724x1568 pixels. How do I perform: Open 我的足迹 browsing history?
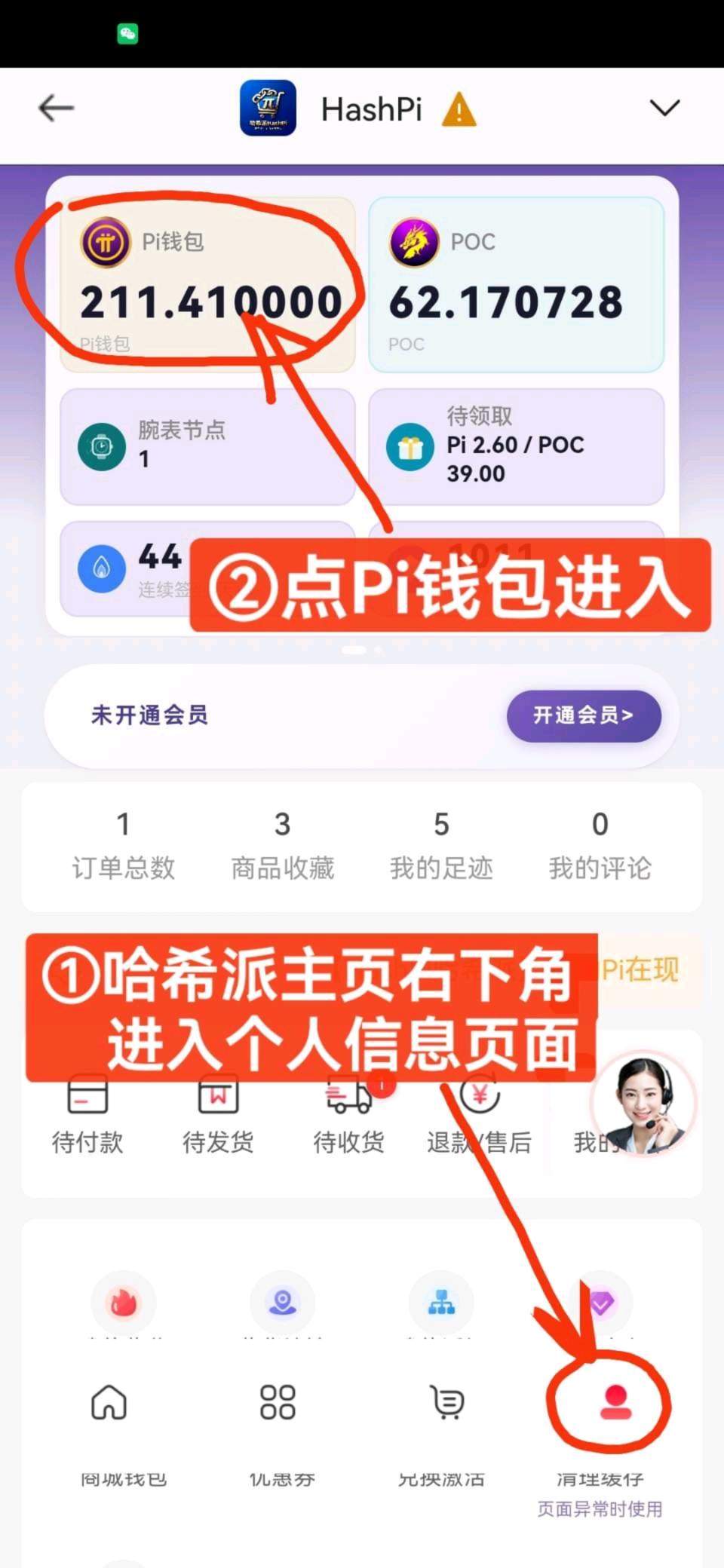pyautogui.click(x=441, y=846)
